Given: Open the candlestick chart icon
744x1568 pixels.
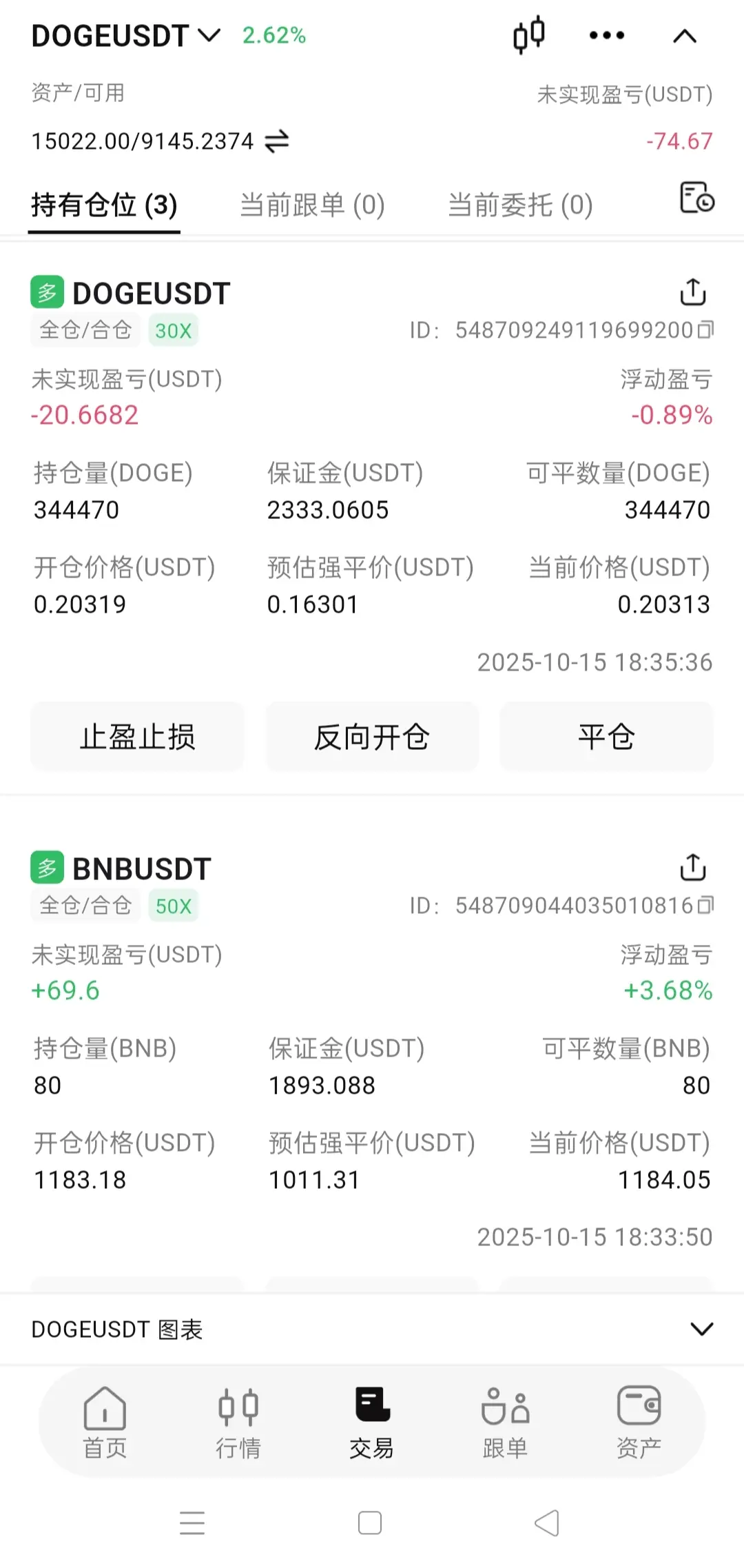Looking at the screenshot, I should pos(529,35).
